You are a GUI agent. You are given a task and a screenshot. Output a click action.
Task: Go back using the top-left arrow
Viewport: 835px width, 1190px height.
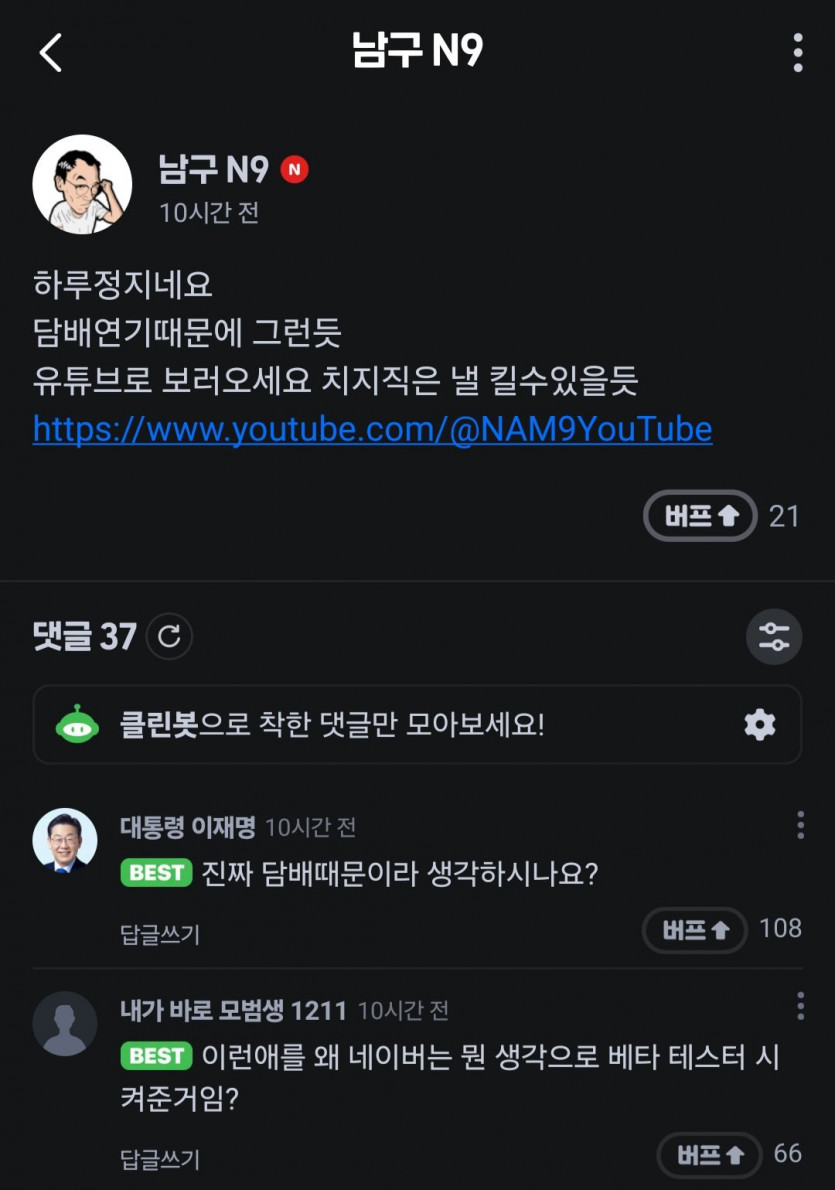(x=51, y=53)
